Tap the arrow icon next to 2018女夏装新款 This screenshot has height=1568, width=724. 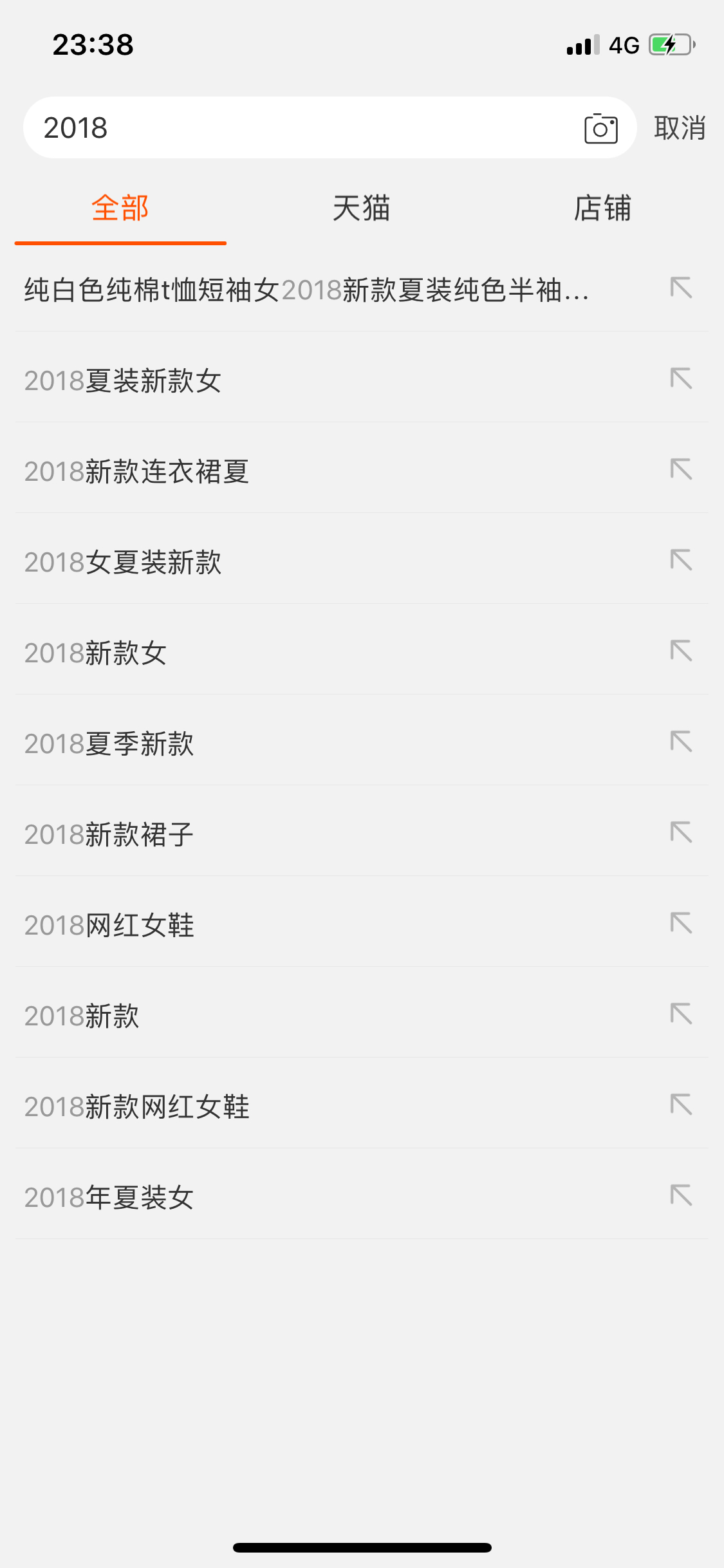(682, 561)
